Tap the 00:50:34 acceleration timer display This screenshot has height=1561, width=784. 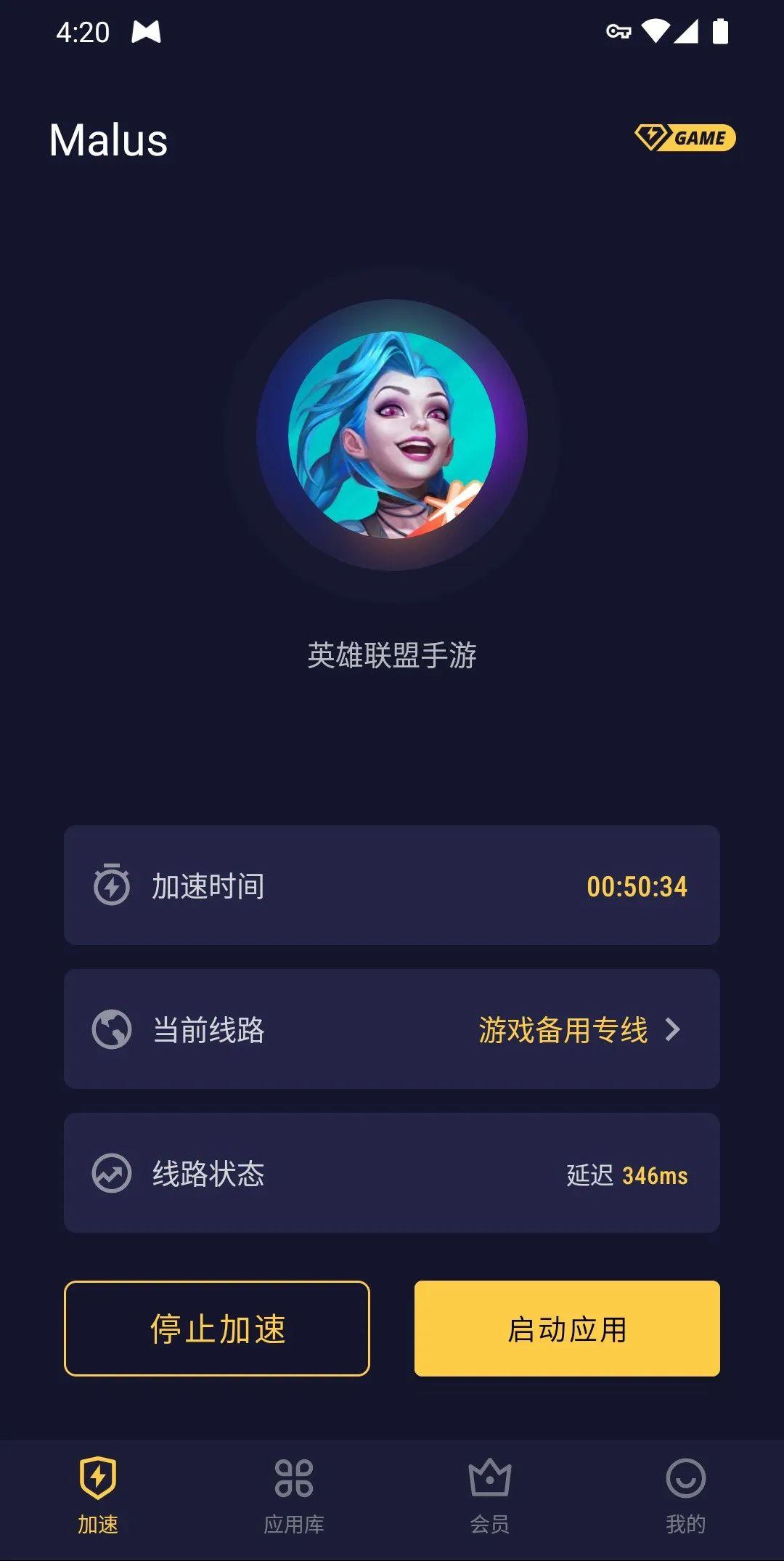637,886
